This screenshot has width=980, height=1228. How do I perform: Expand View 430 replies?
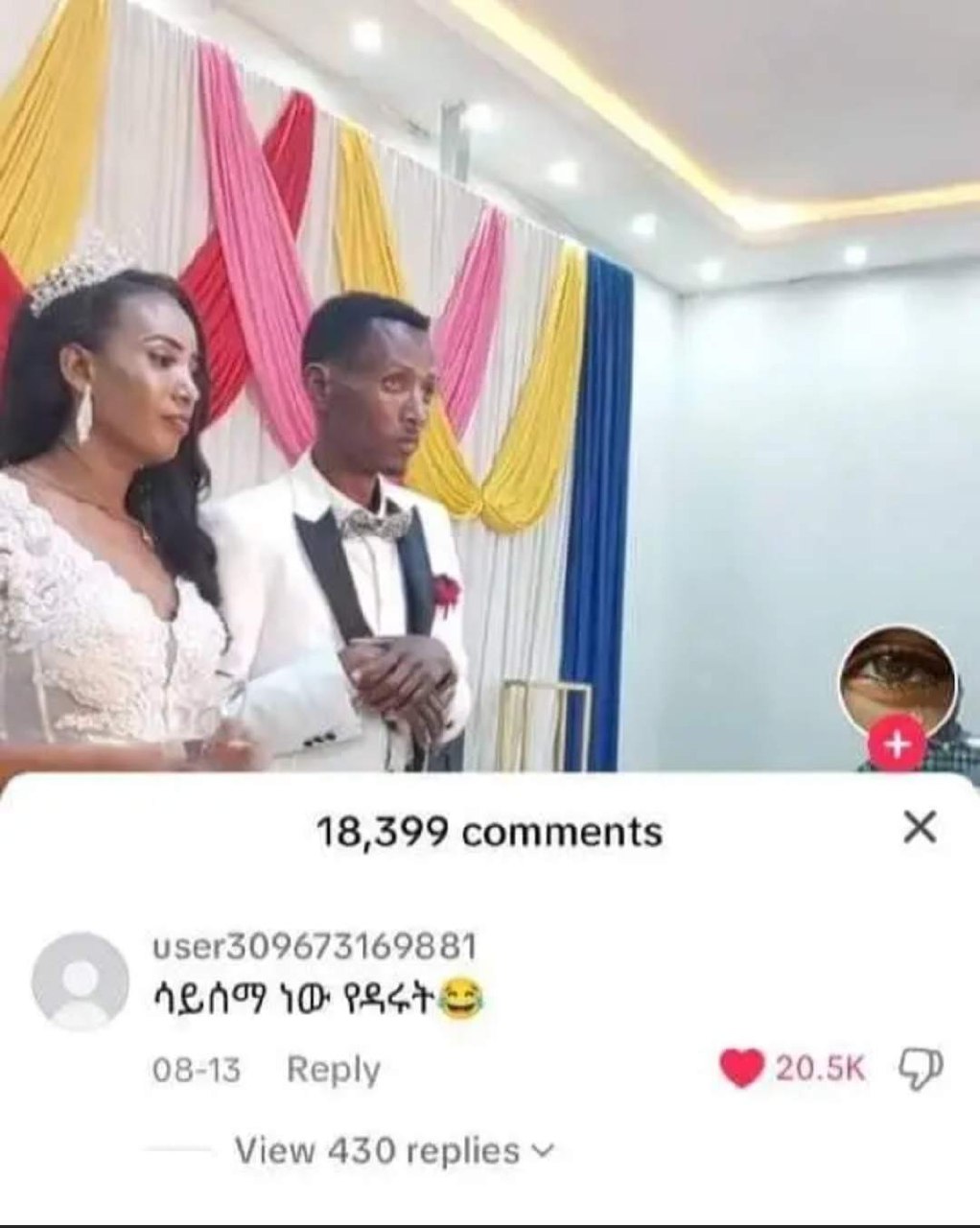[394, 1149]
